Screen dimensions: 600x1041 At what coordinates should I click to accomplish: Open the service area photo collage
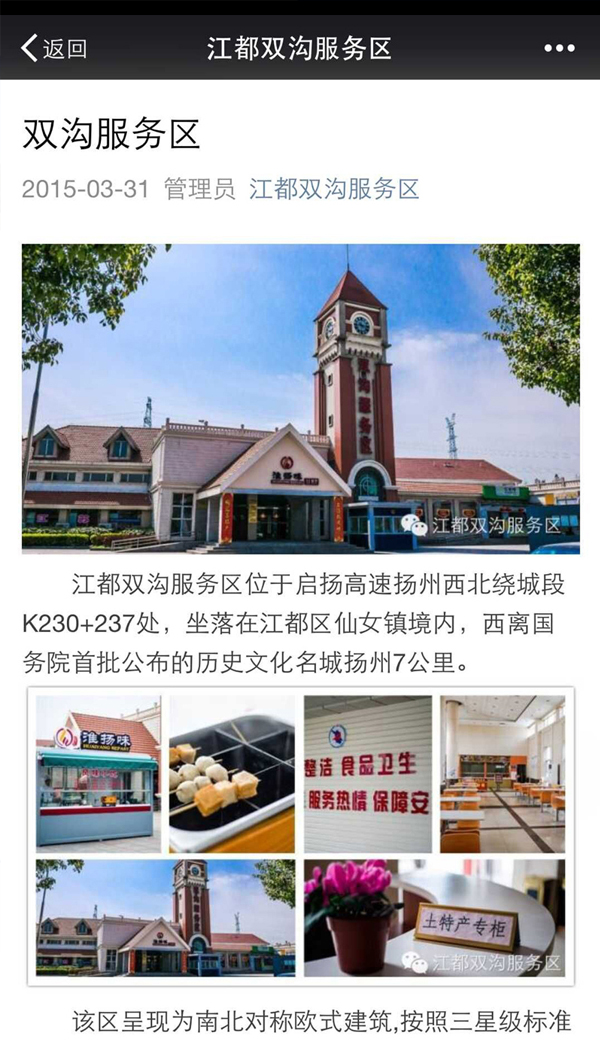300,835
